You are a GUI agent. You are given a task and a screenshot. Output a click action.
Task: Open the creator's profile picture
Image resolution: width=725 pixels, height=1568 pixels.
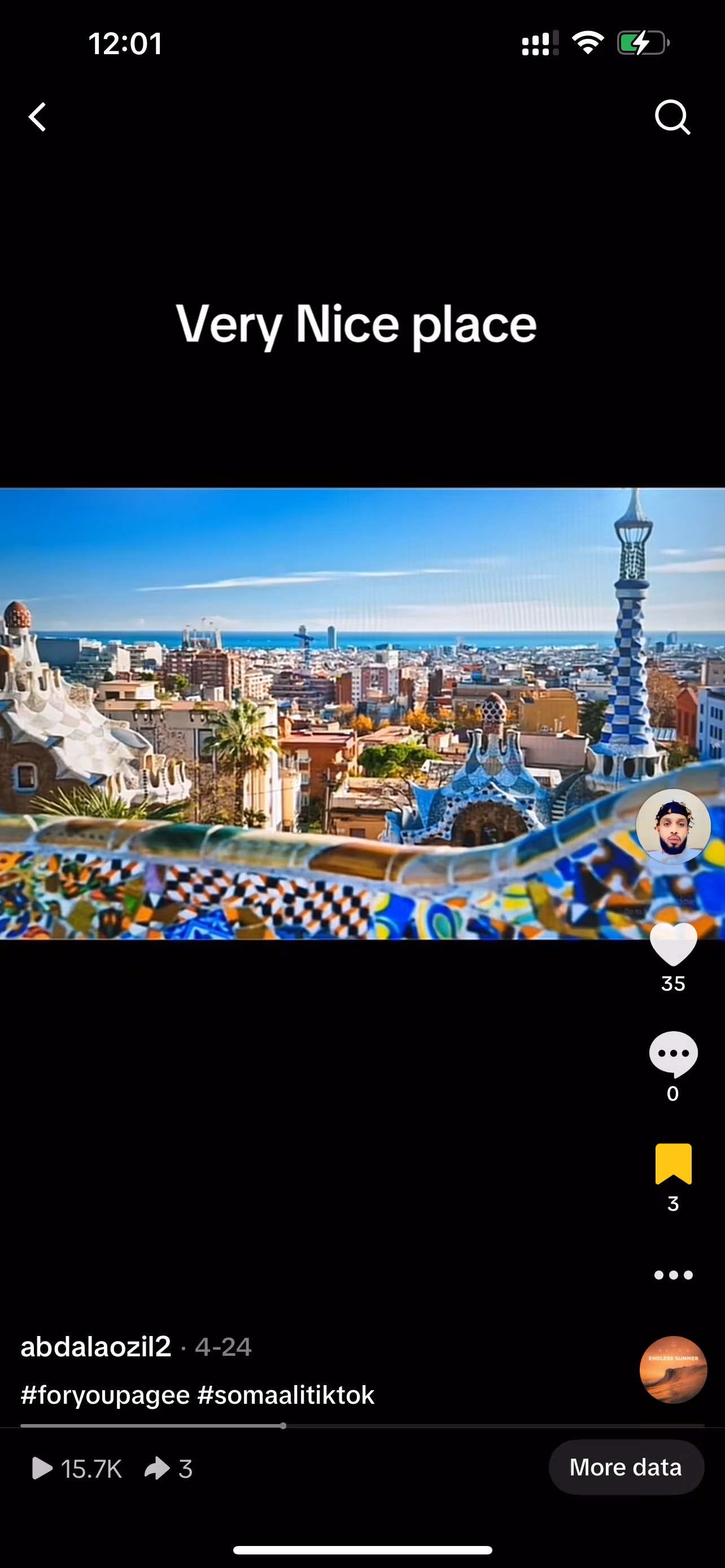click(673, 826)
